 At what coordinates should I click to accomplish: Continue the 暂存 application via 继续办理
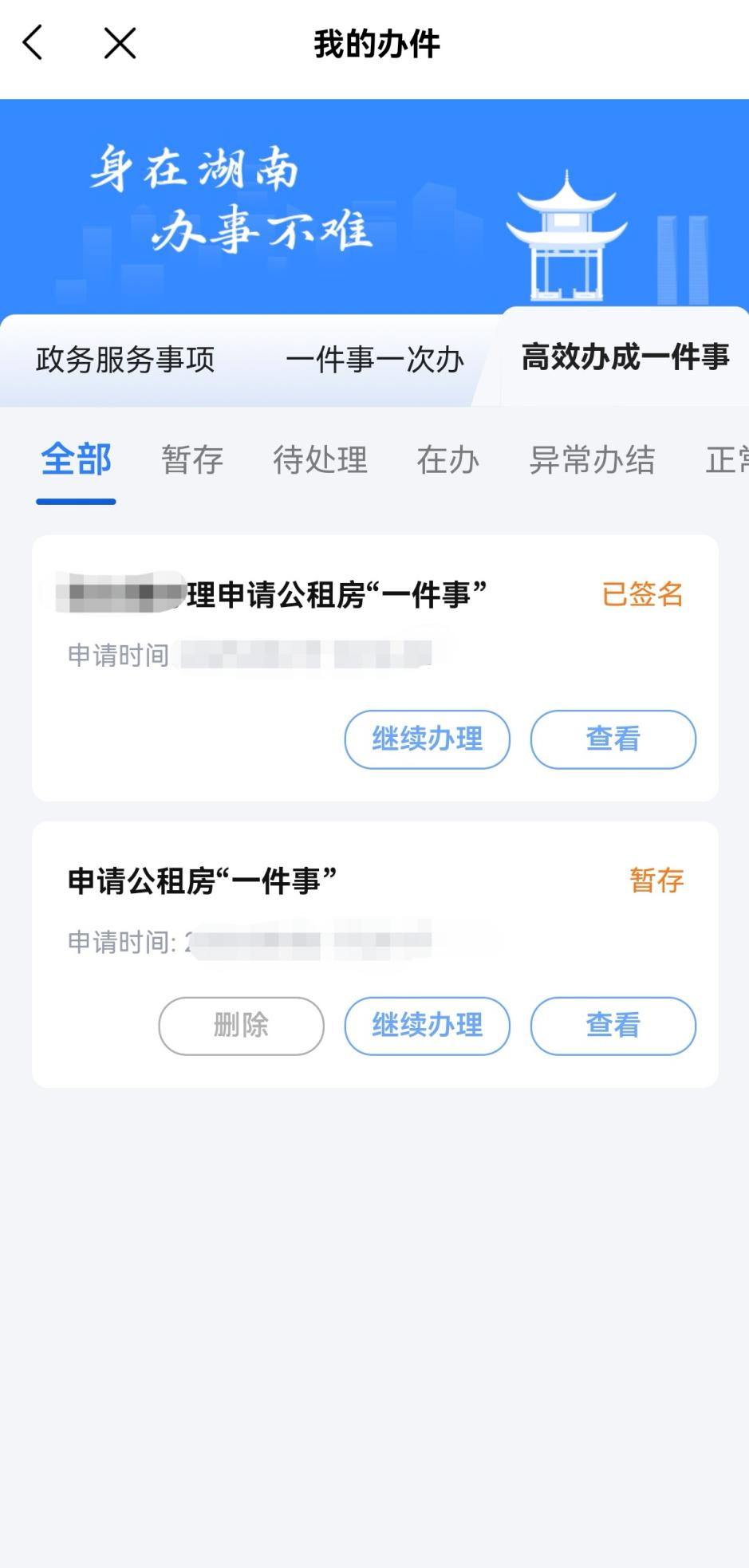point(426,1026)
